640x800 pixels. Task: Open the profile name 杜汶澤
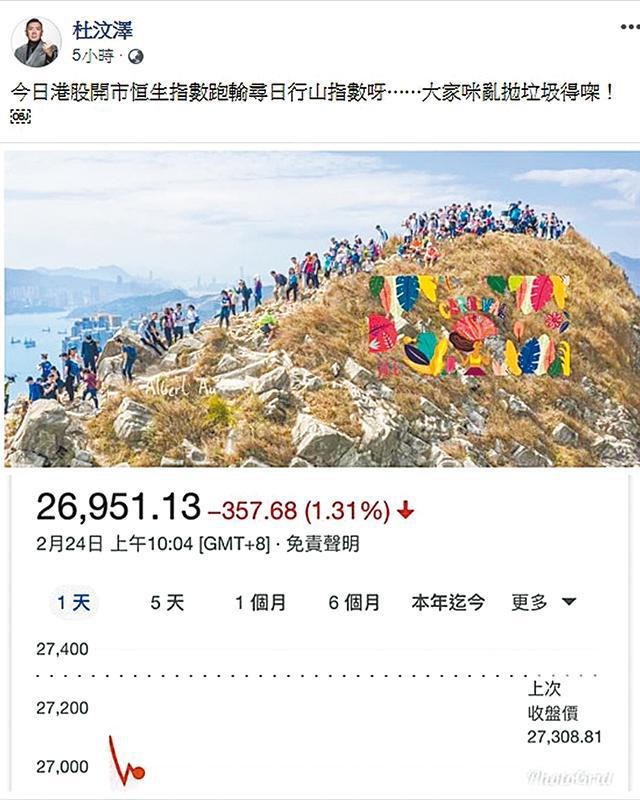point(103,28)
